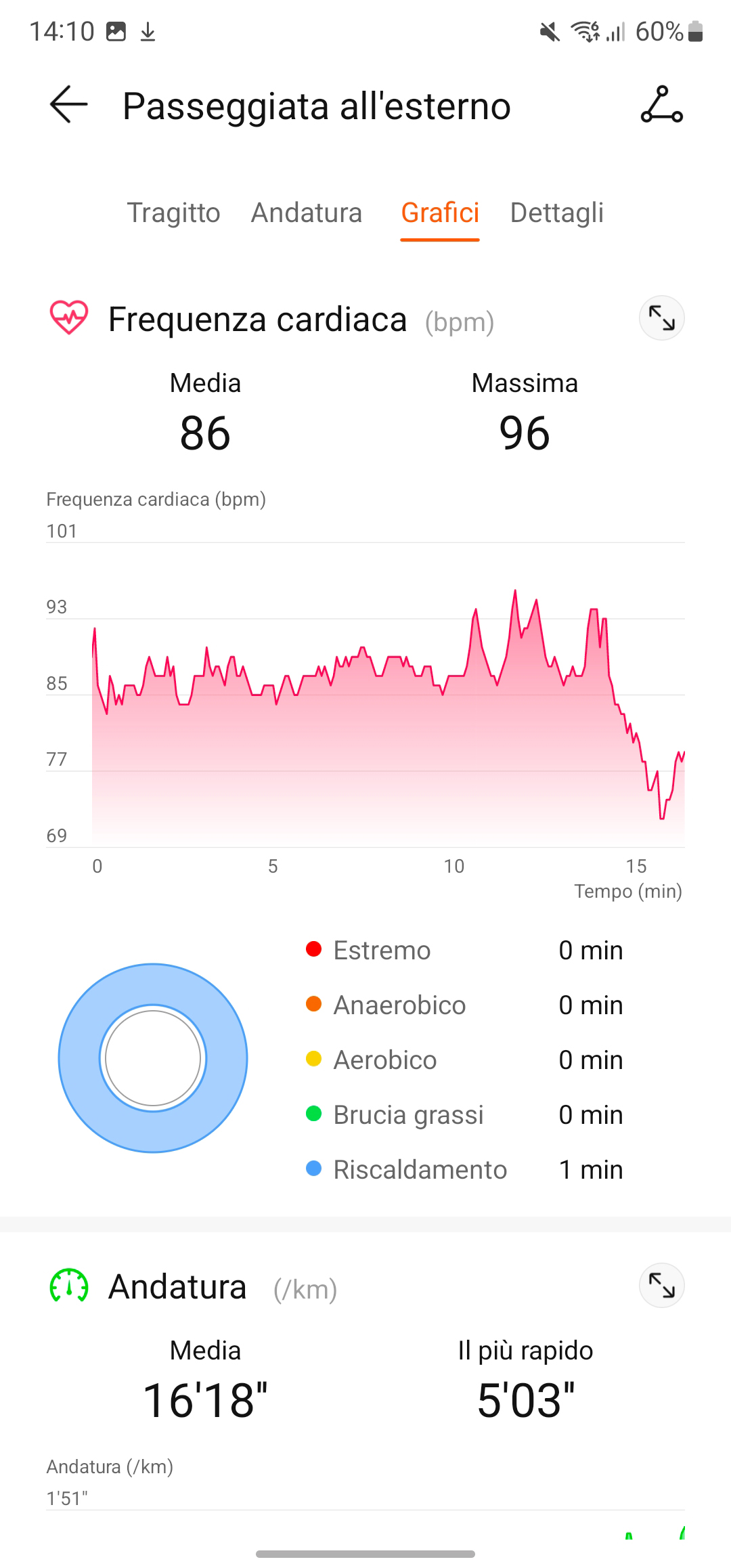Switch to the Tragitto tab
This screenshot has height=1568, width=731.
pyautogui.click(x=174, y=213)
